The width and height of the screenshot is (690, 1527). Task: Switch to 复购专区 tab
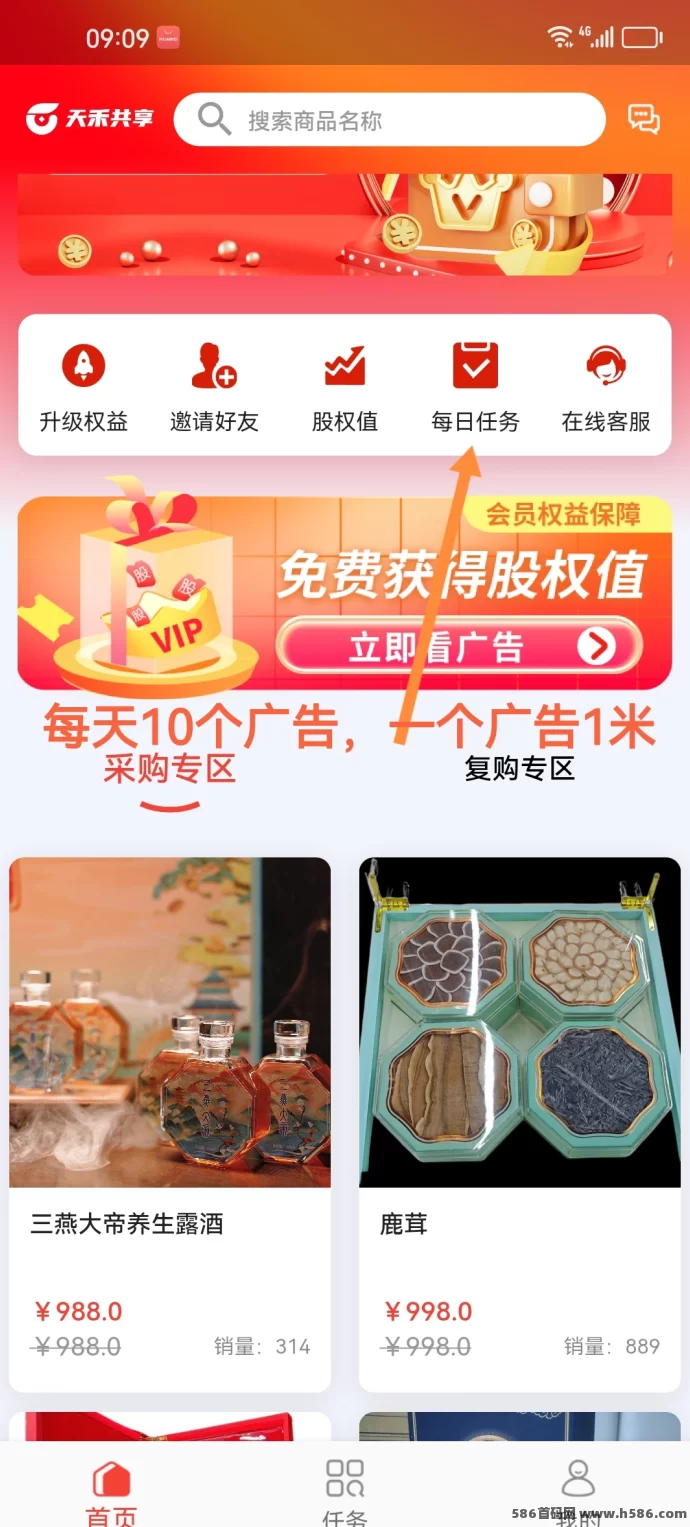(519, 769)
